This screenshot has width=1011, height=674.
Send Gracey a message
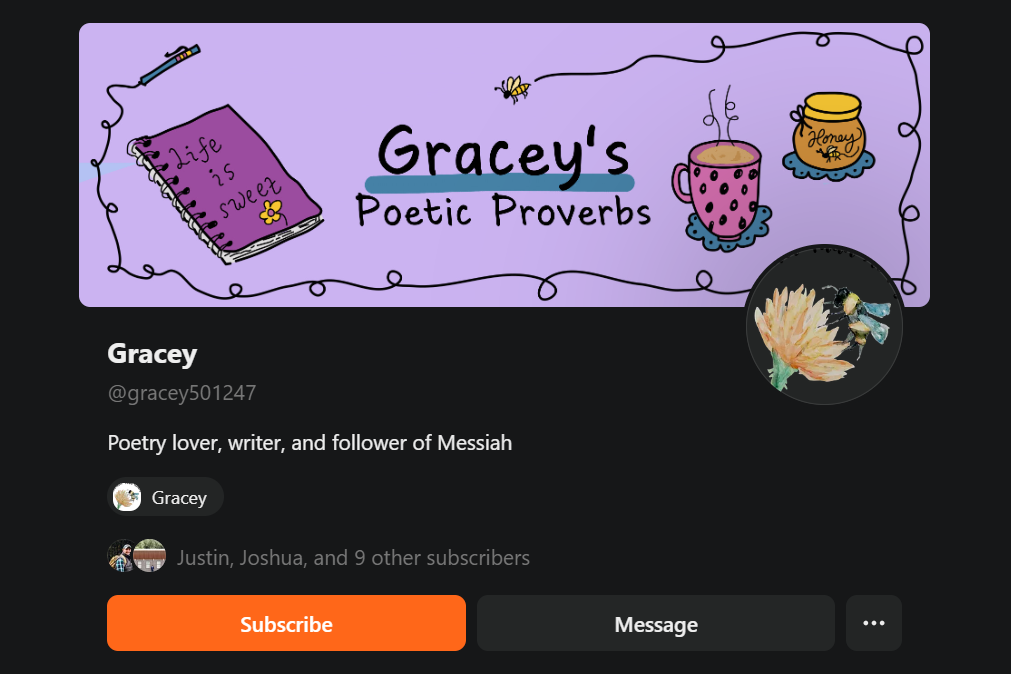655,624
